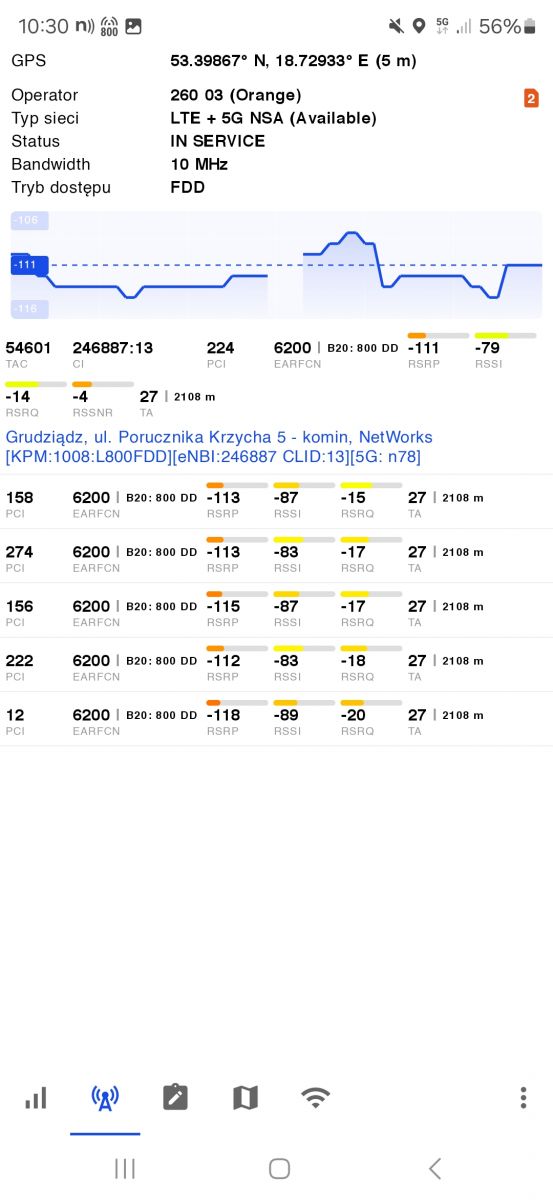This screenshot has height=1200, width=553.
Task: Open the Wi-Fi tab
Action: coord(315,1098)
